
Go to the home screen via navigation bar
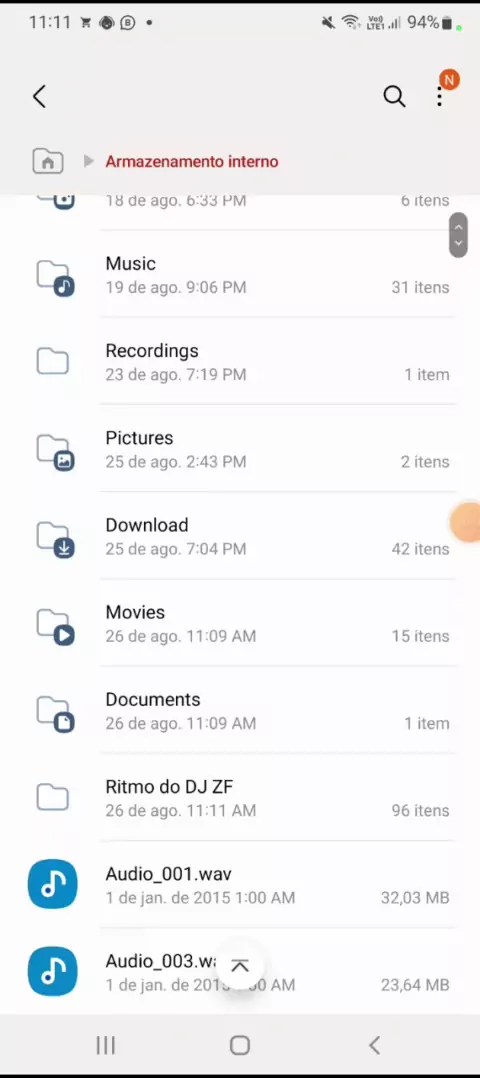pyautogui.click(x=239, y=1046)
